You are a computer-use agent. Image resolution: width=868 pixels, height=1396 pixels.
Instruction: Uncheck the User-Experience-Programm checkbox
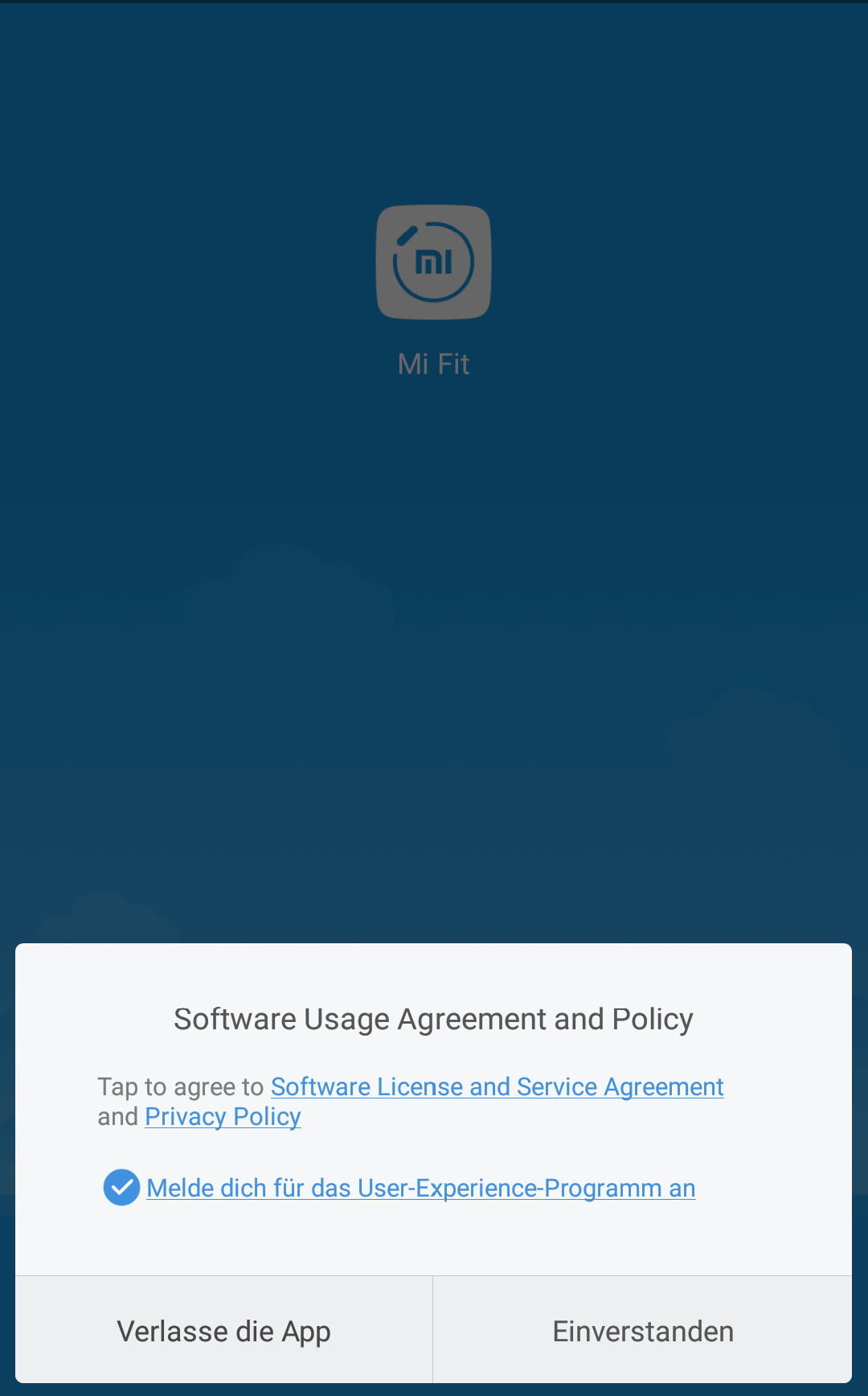pos(121,1188)
